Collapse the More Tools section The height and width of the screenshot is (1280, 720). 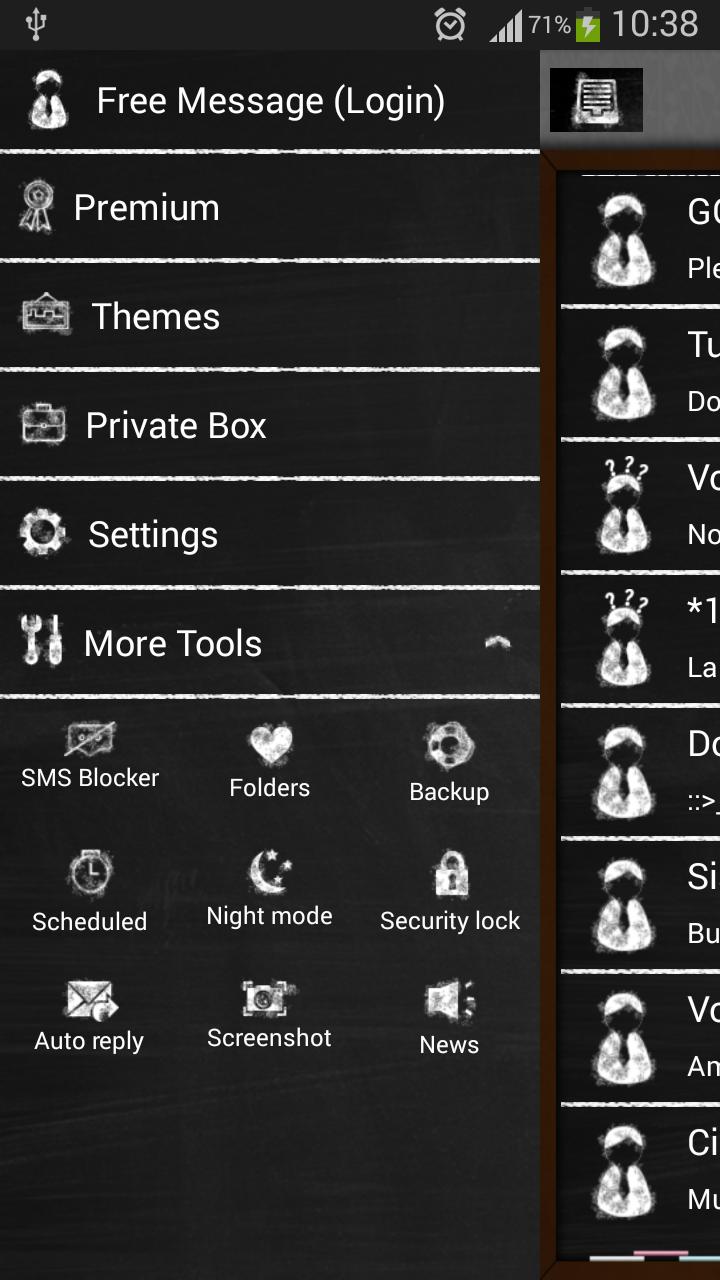point(497,643)
